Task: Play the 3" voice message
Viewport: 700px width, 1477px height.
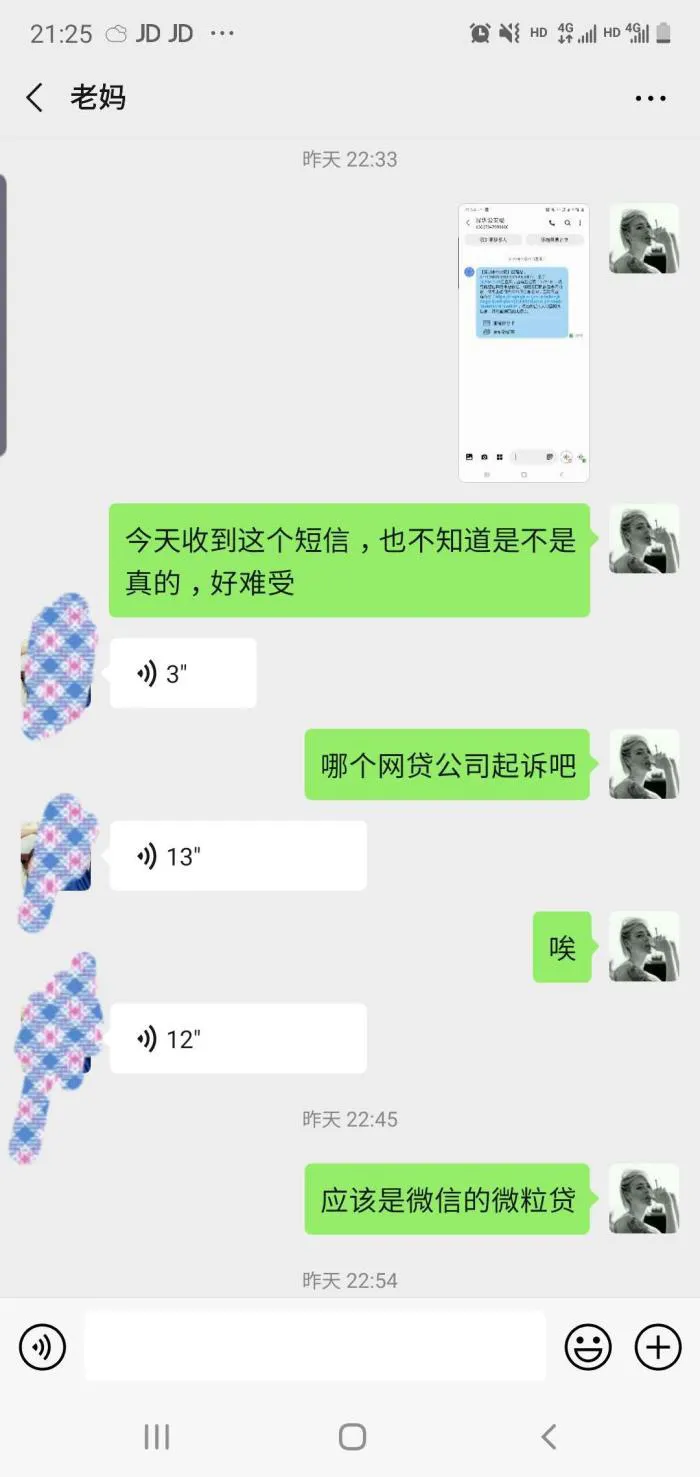Action: [x=182, y=674]
